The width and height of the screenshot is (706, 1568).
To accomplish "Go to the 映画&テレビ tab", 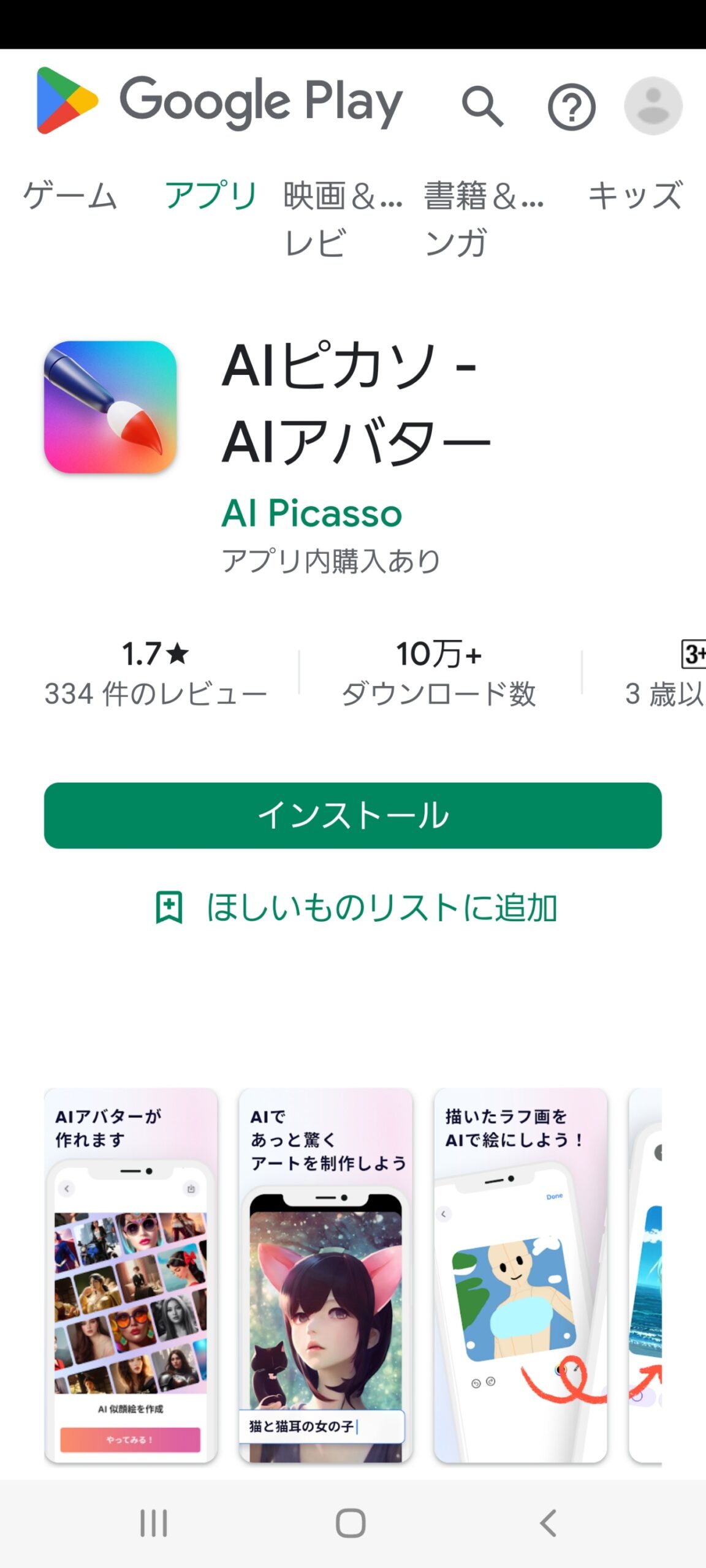I will (342, 218).
